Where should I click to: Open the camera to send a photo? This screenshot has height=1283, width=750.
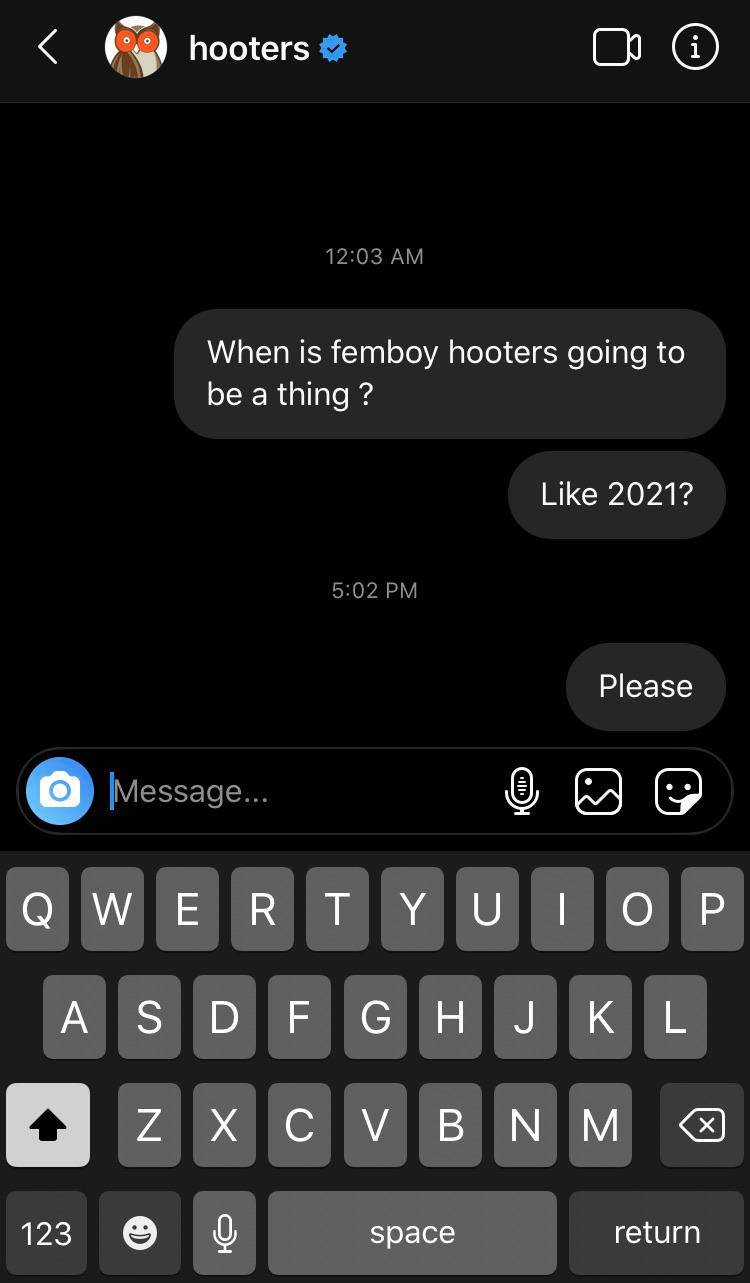(60, 790)
